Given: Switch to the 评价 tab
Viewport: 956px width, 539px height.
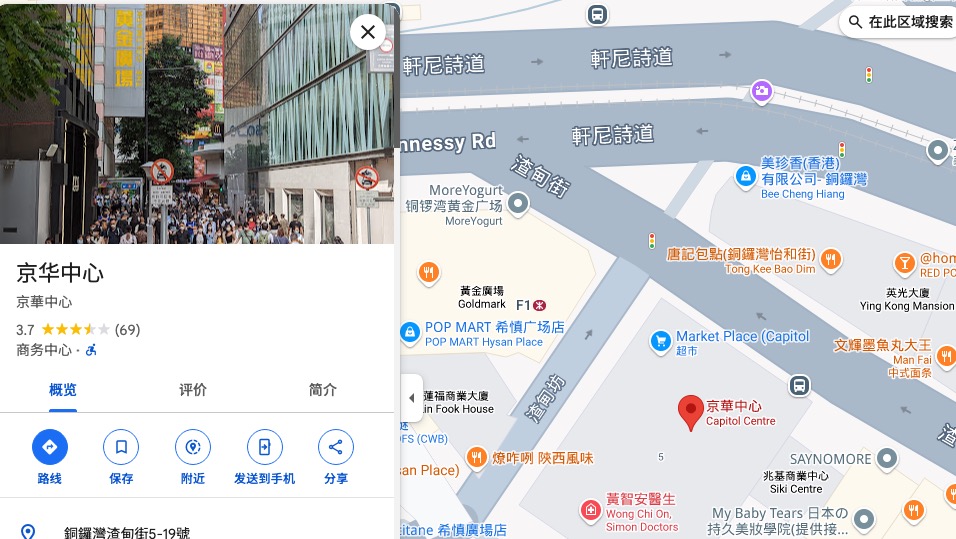Looking at the screenshot, I should click(193, 390).
